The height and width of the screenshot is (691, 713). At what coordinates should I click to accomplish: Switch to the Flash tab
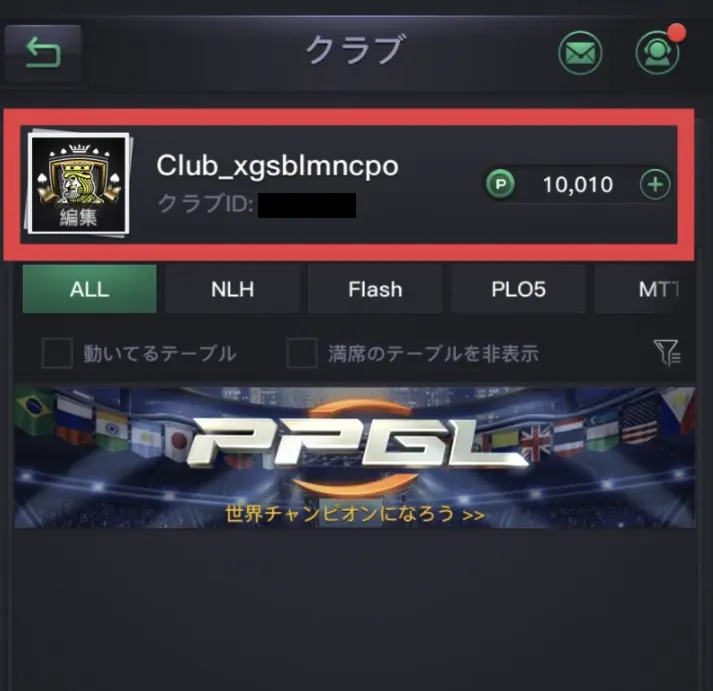point(375,290)
